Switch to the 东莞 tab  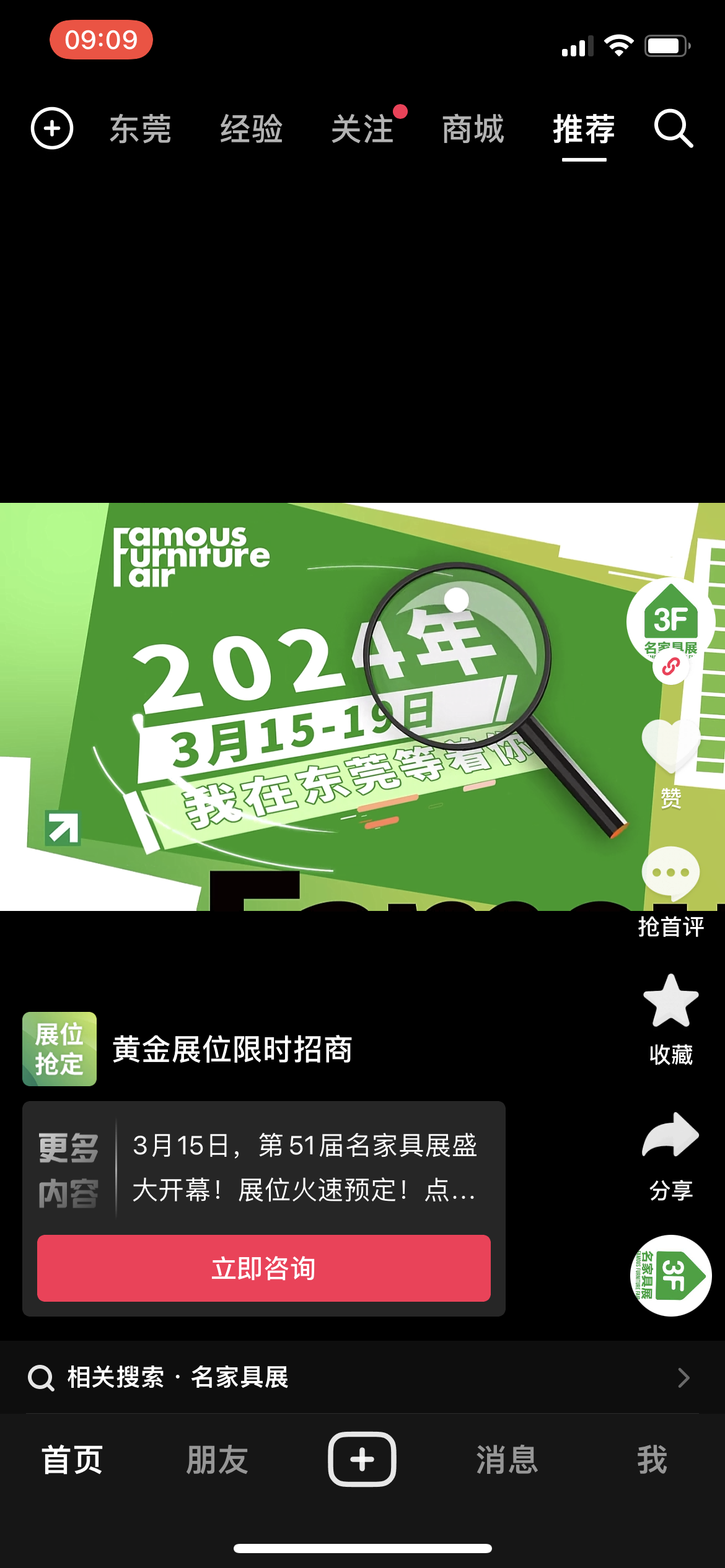[141, 129]
